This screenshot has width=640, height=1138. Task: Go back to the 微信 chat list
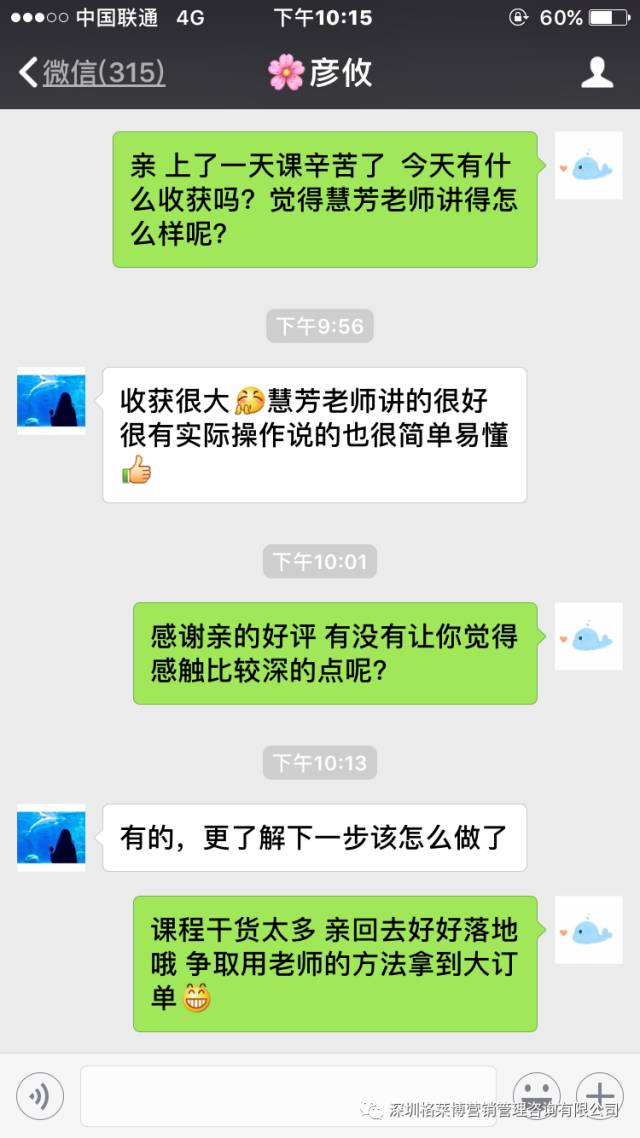90,72
